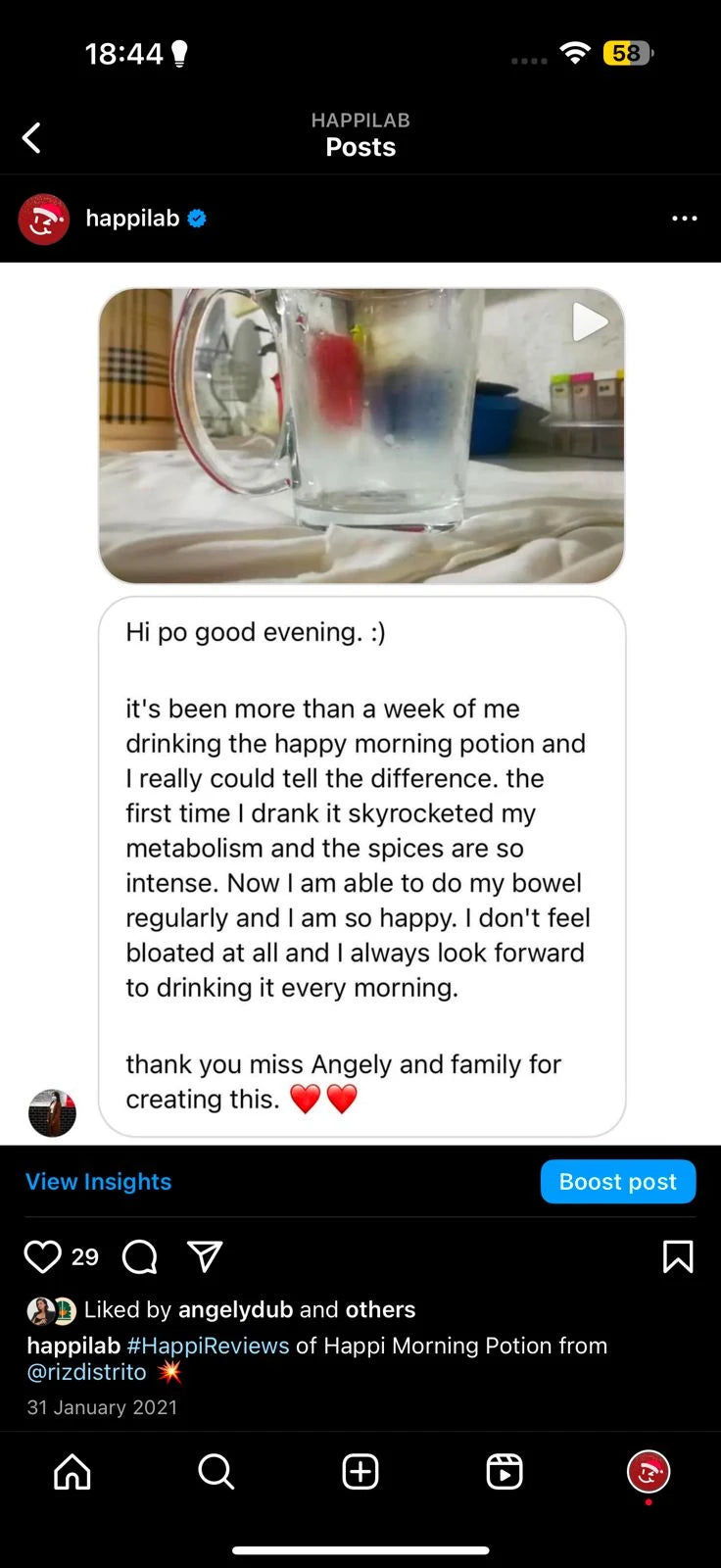Switch to the Home tab
This screenshot has width=721, height=1568.
[72, 1472]
